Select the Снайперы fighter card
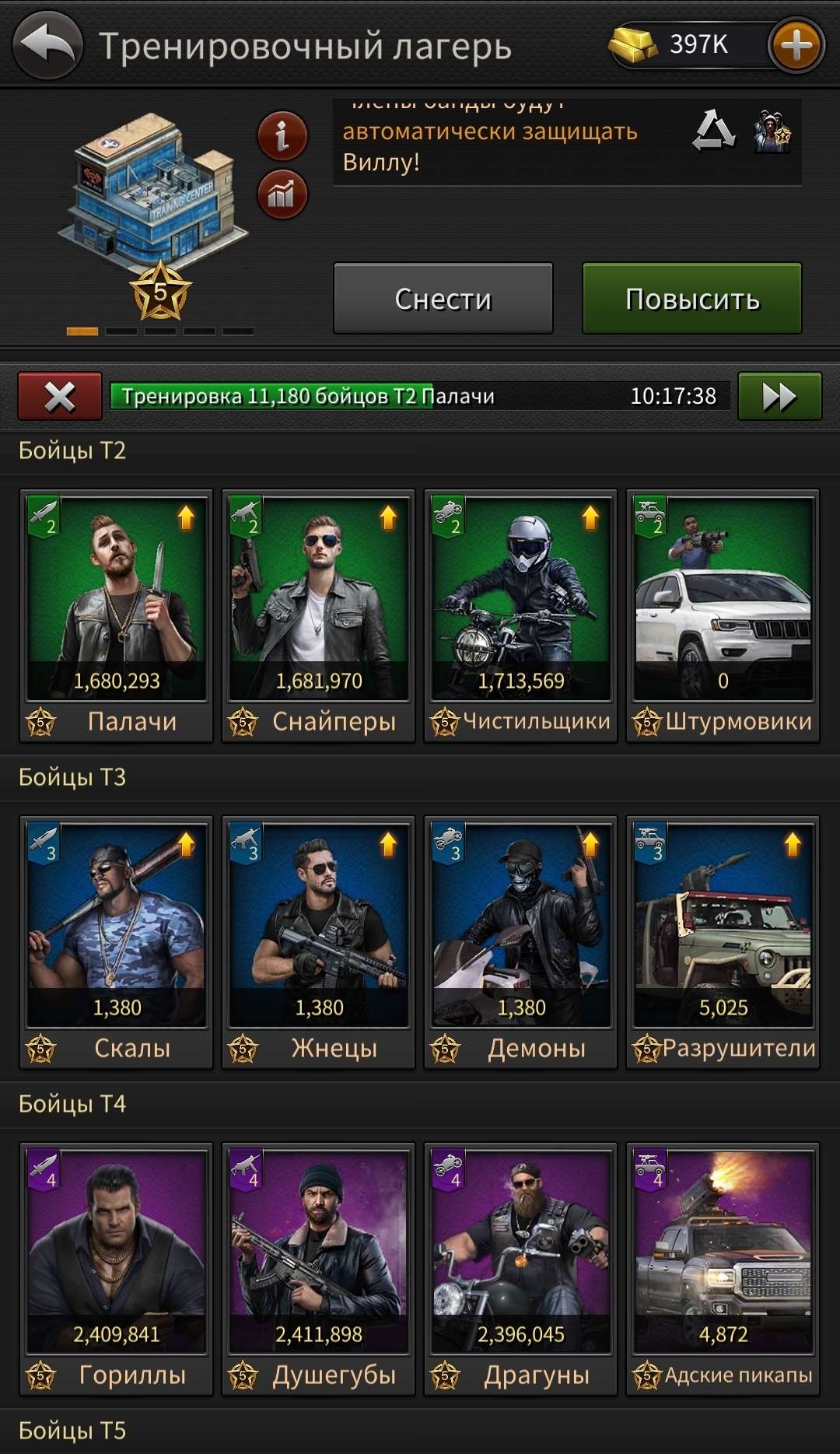This screenshot has width=840, height=1454. 319,615
